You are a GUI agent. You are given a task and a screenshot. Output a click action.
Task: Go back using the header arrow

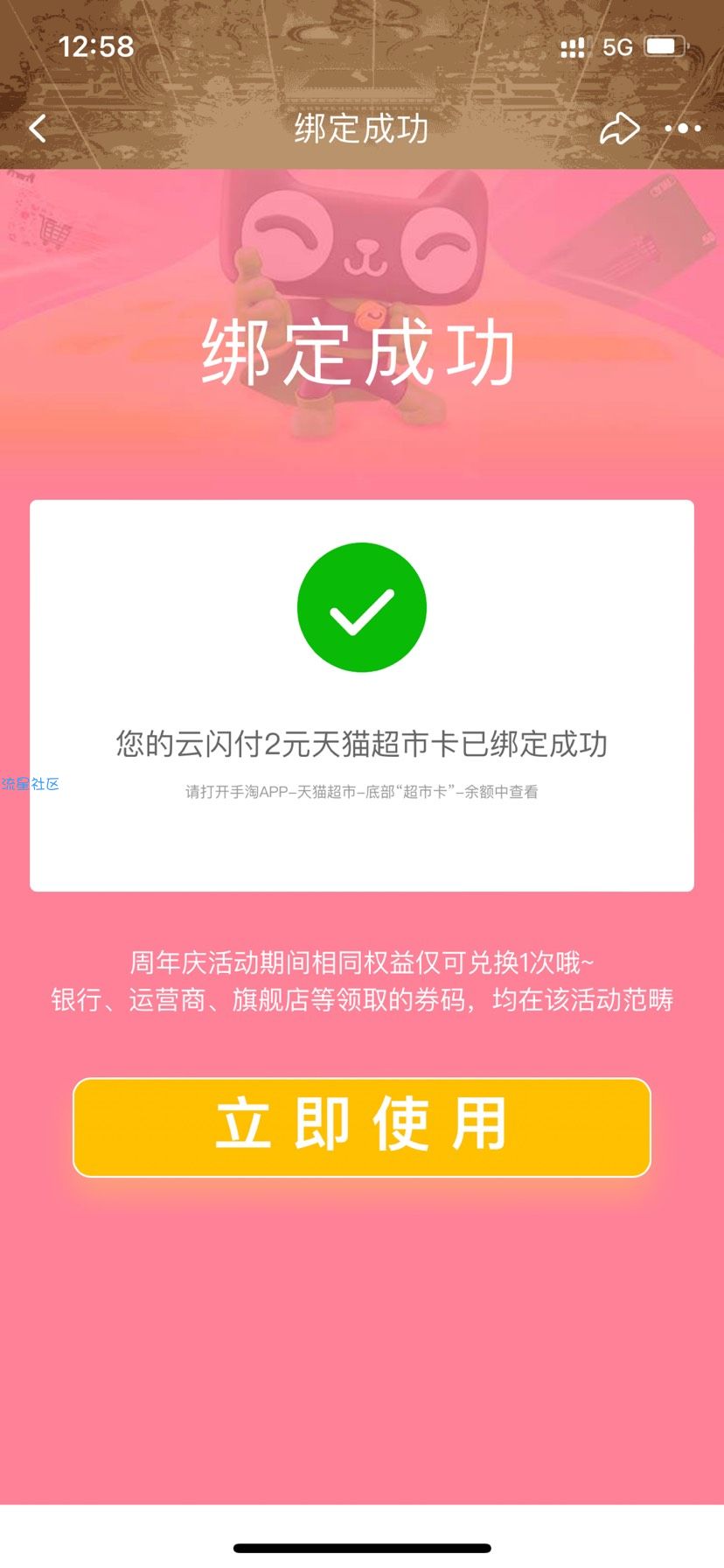[38, 129]
